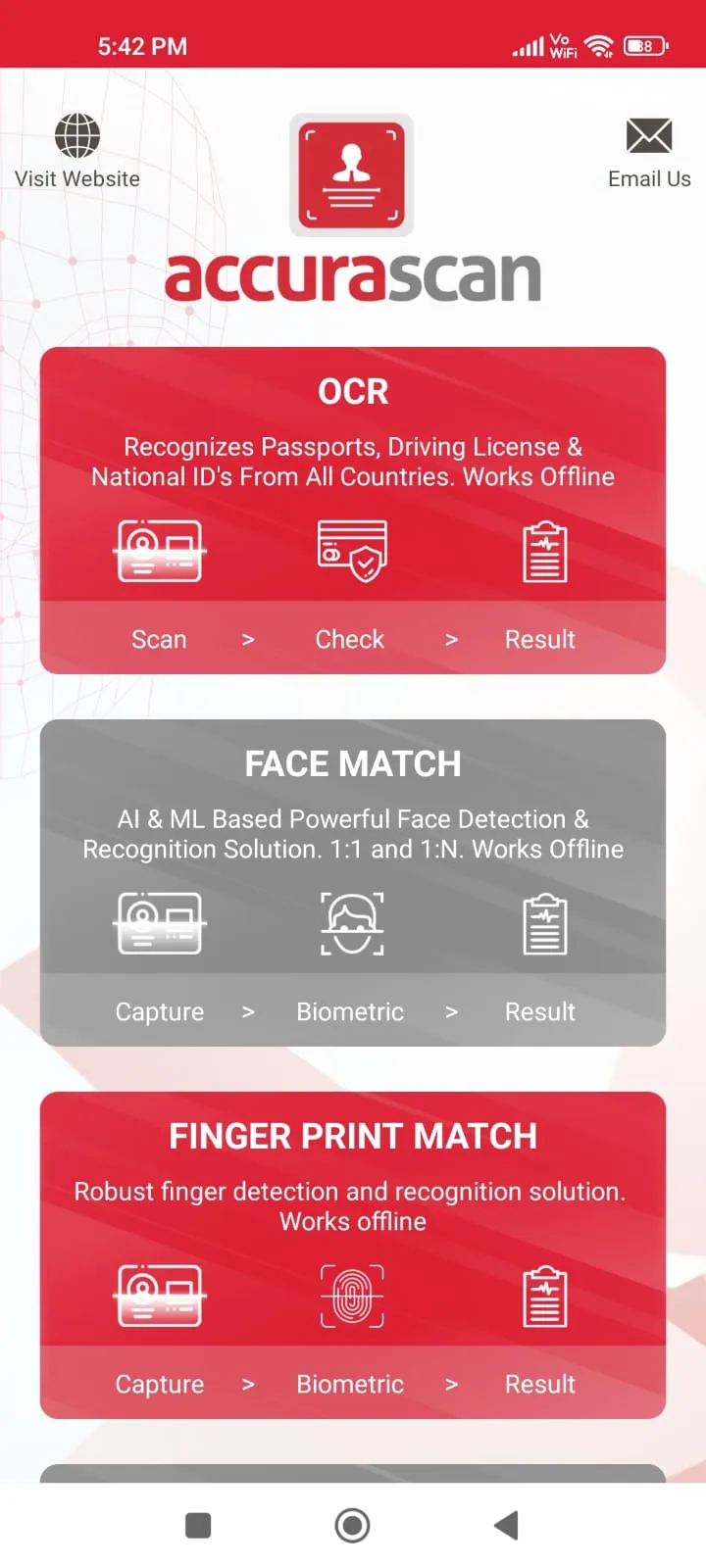Go to the home screen via navigation bar
This screenshot has height=1568, width=706.
(x=352, y=1525)
